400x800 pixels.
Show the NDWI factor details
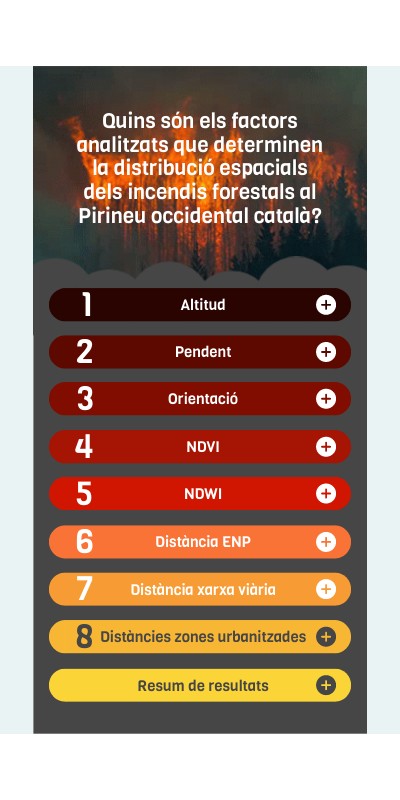[199, 494]
